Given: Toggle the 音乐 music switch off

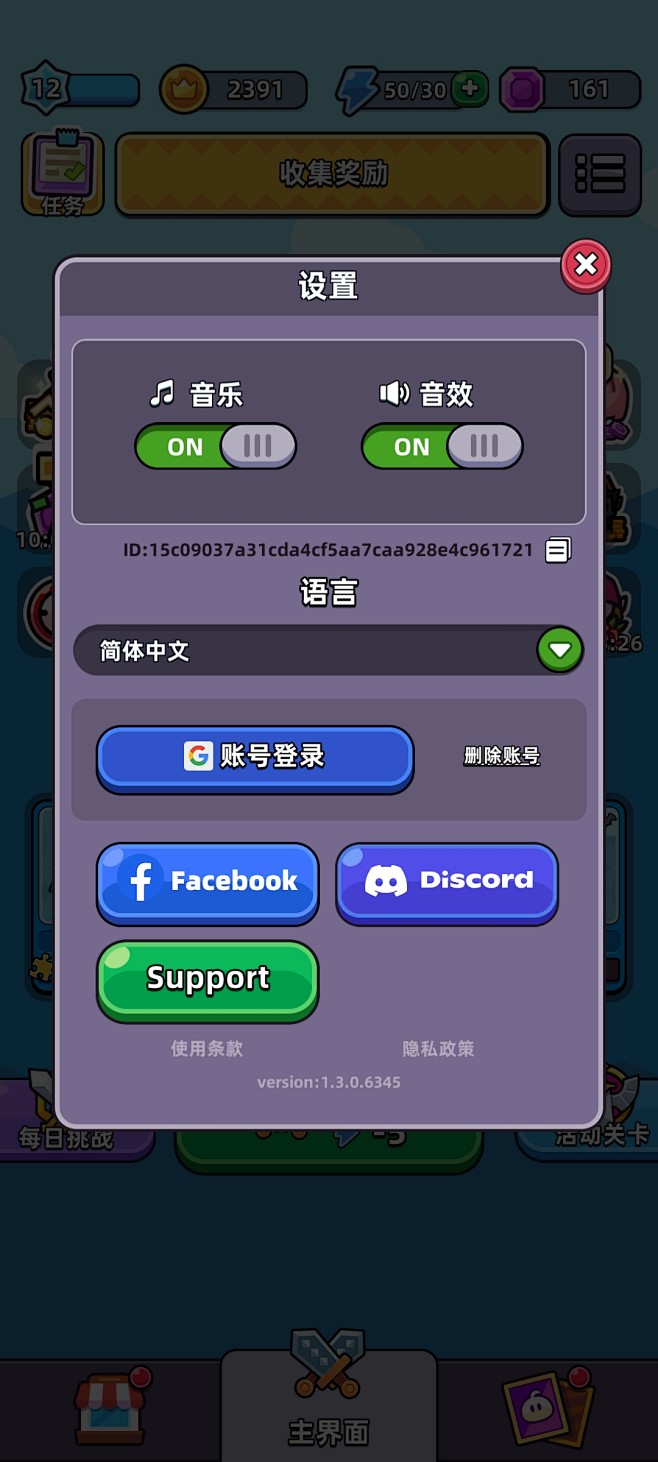Looking at the screenshot, I should coord(216,446).
